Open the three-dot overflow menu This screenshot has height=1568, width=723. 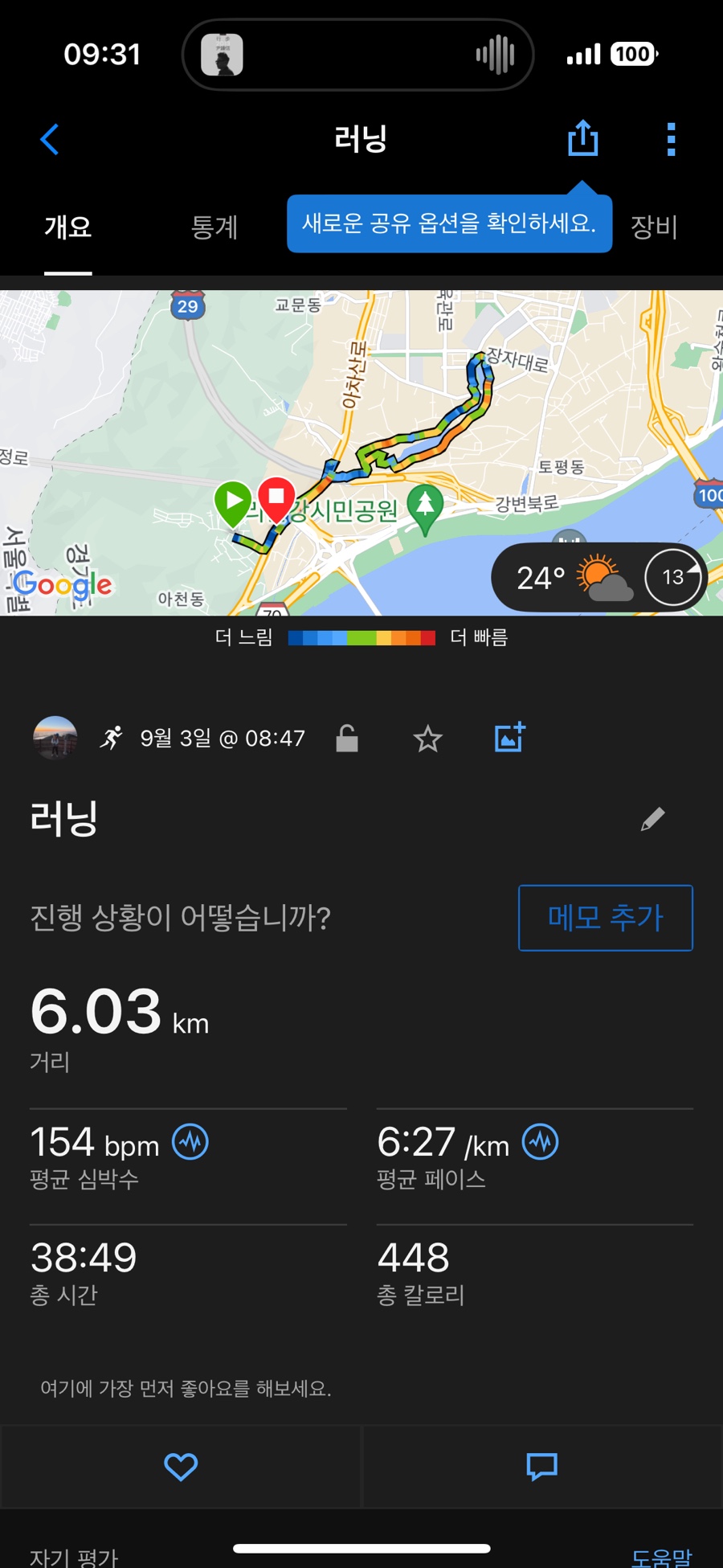tap(670, 137)
